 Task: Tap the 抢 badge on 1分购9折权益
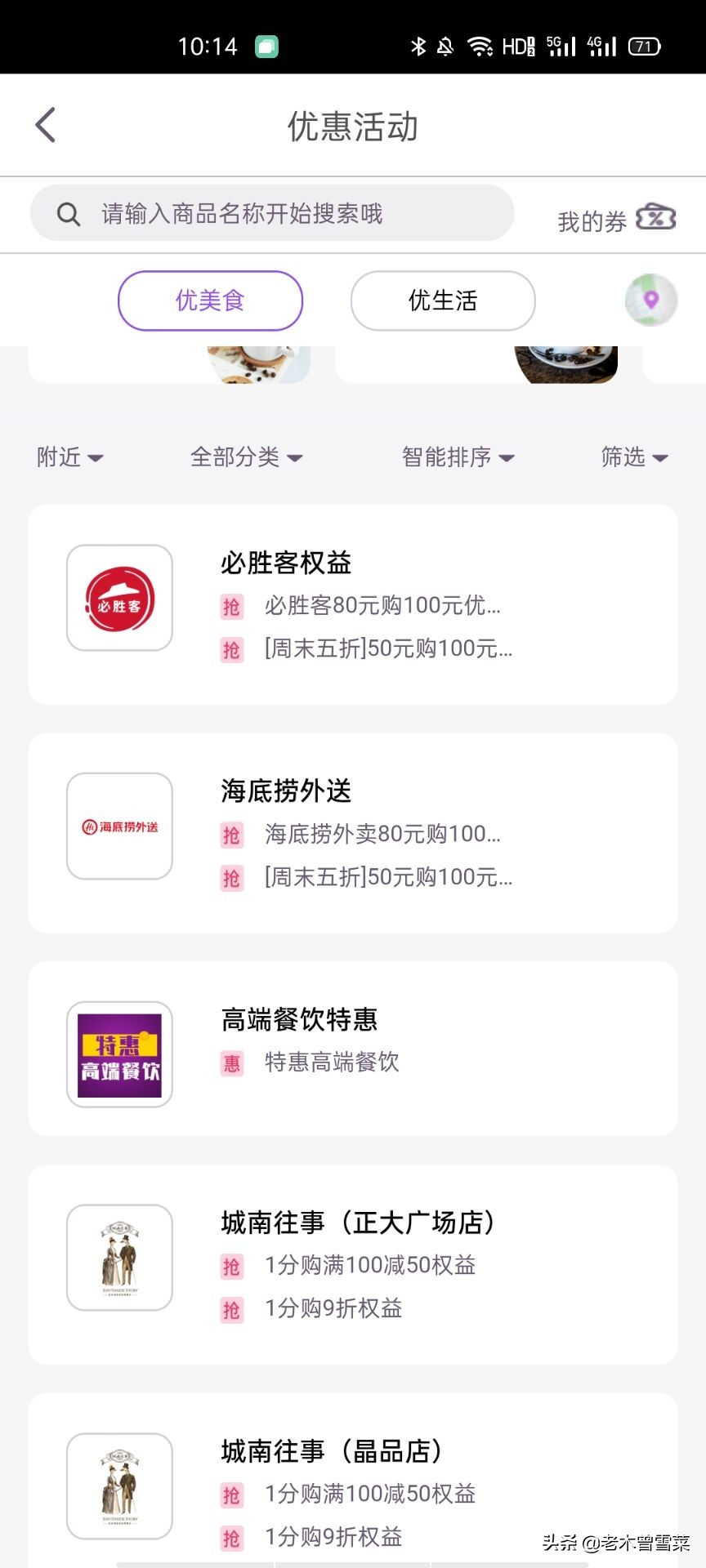pyautogui.click(x=231, y=1310)
